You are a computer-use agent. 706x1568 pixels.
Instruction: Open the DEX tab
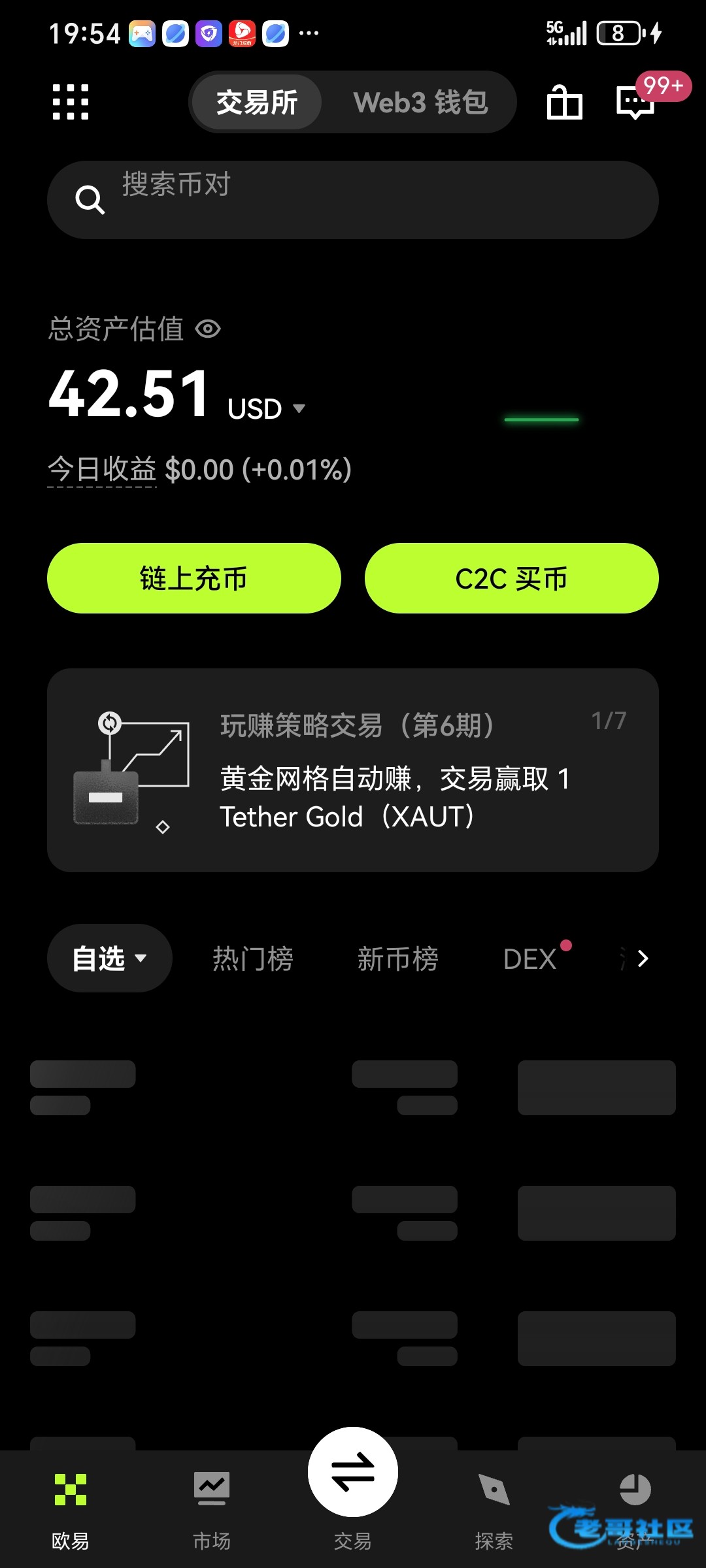coord(529,958)
